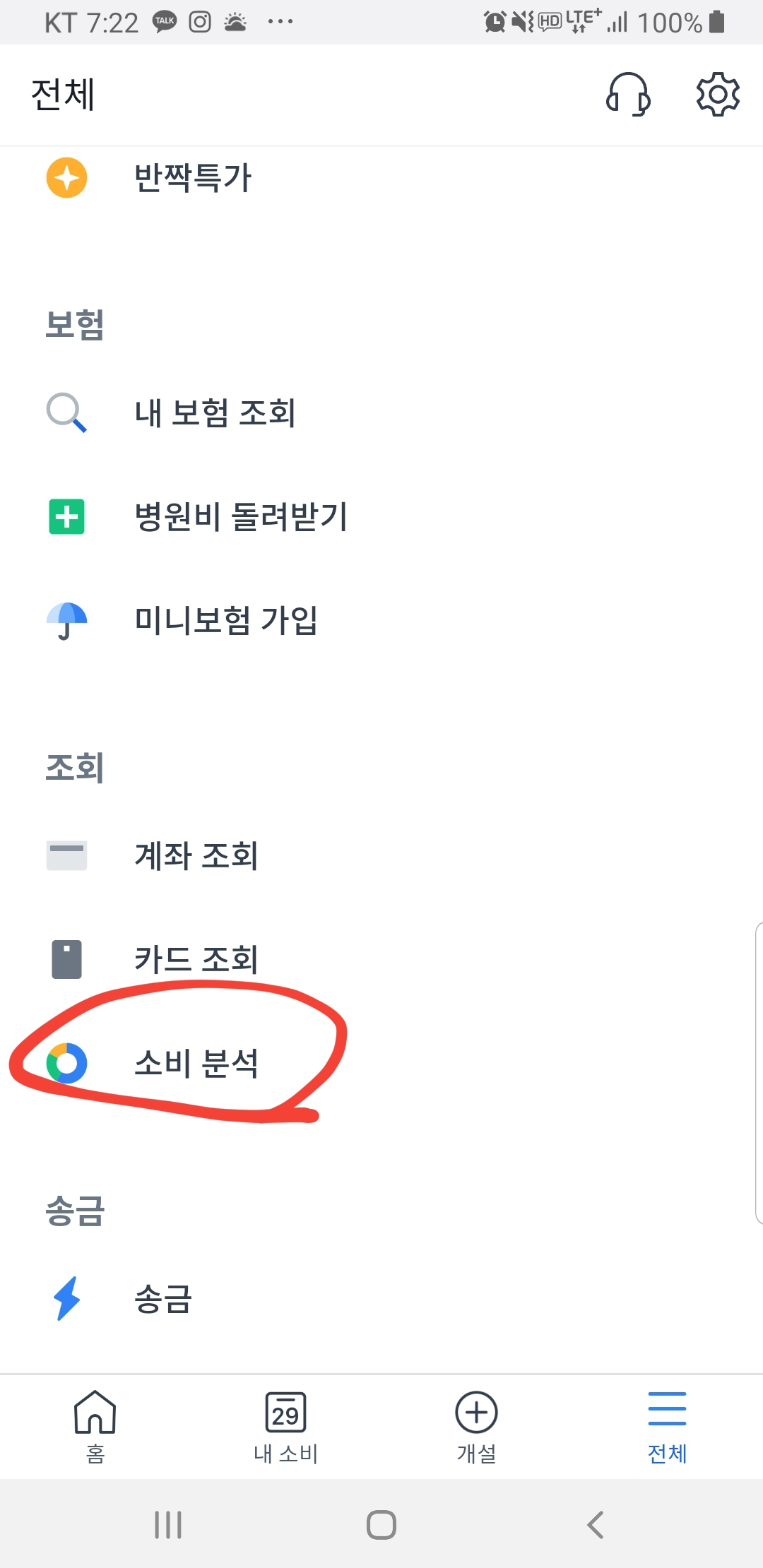Viewport: 763px width, 1568px height.
Task: Tap the 송금 lightning row
Action: 162,1298
